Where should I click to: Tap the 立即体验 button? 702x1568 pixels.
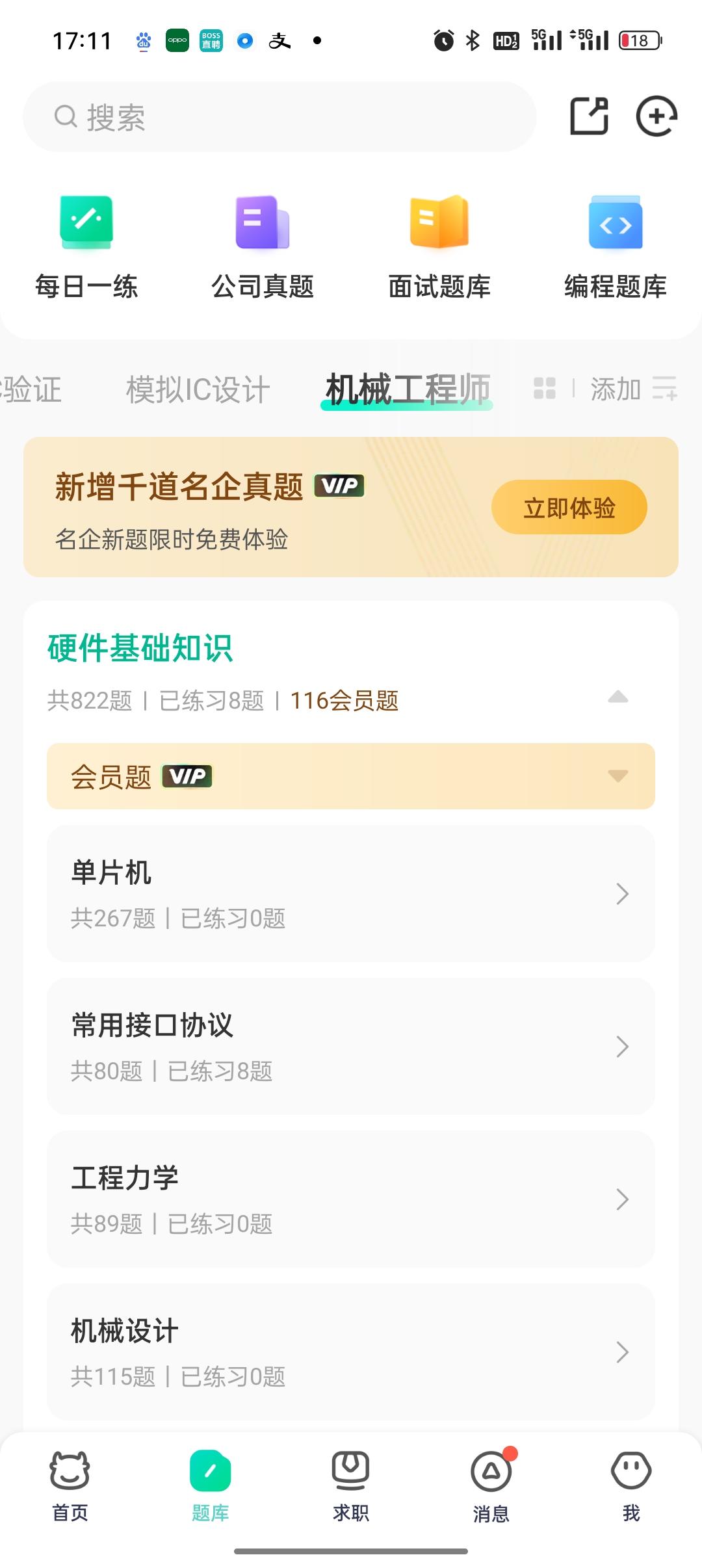click(569, 507)
